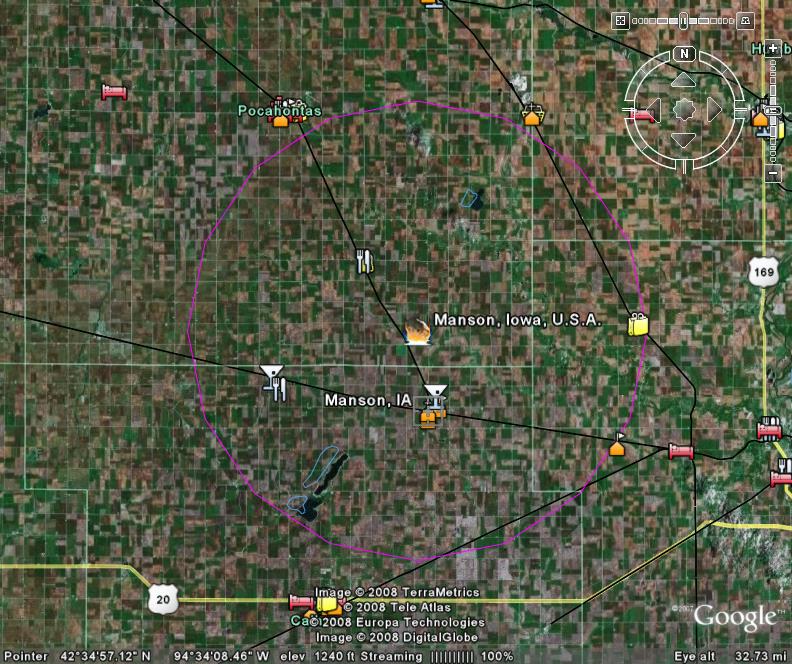Viewport: 792px width, 664px height.
Task: Tilt toward the horizon with the right tilt button
Action: [745, 20]
